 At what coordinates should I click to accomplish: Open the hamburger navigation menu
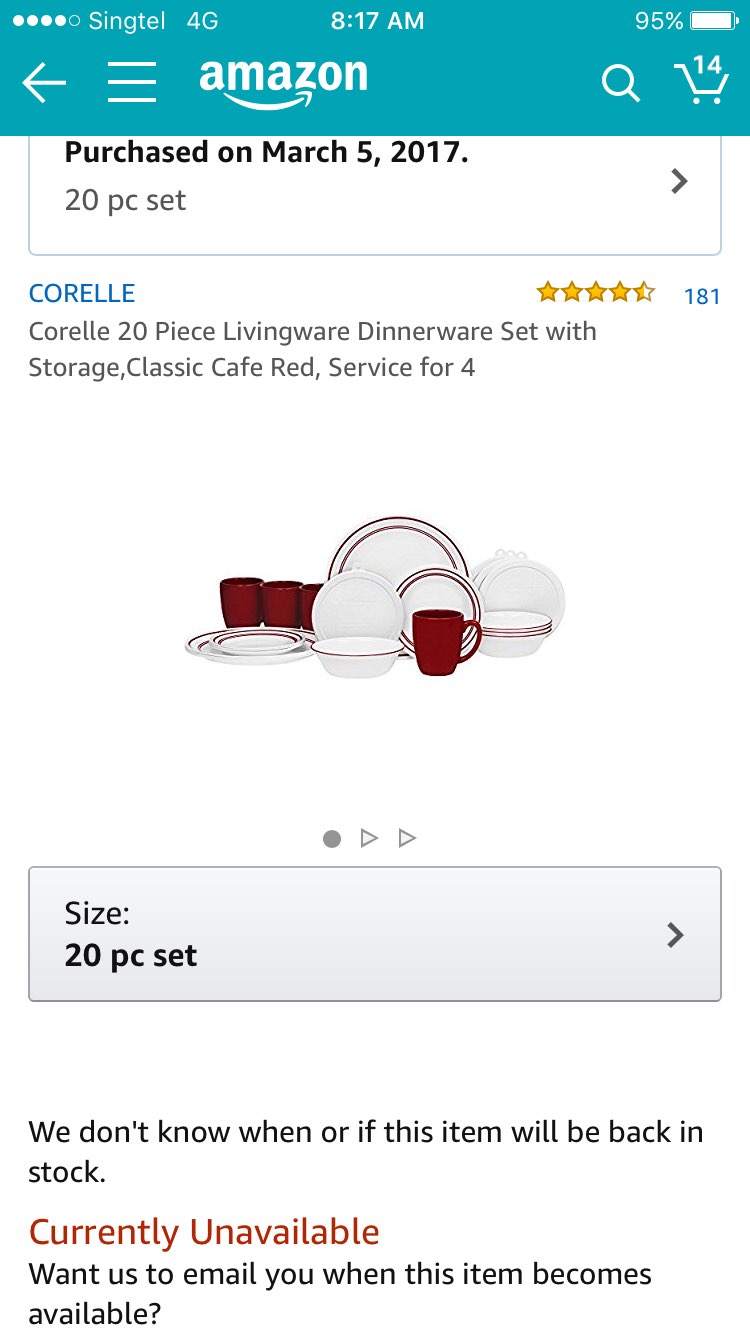pyautogui.click(x=132, y=82)
